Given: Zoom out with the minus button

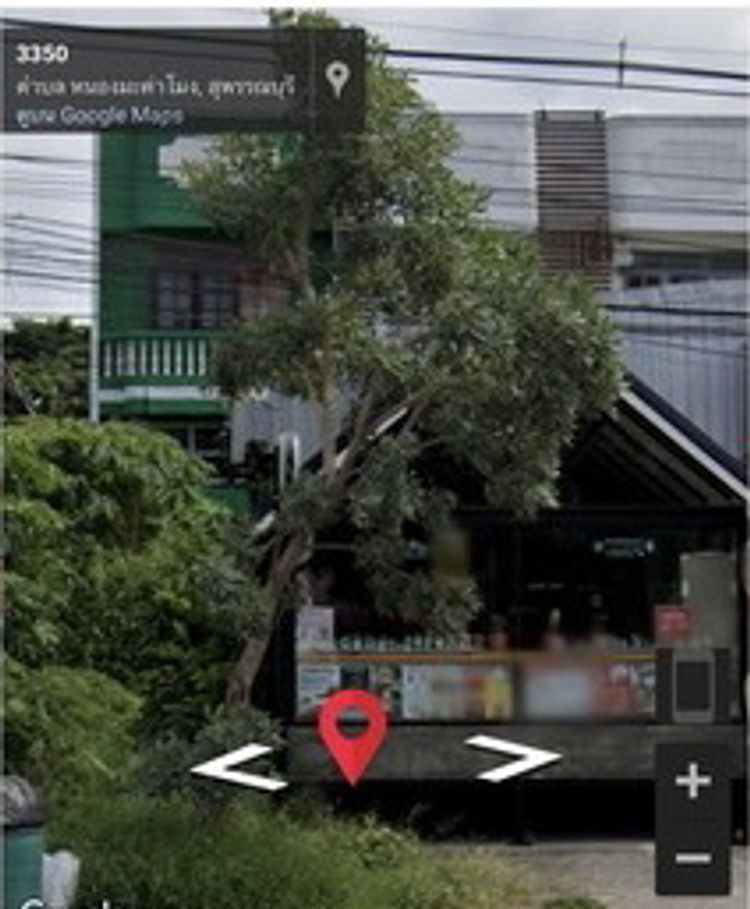Looking at the screenshot, I should [693, 858].
